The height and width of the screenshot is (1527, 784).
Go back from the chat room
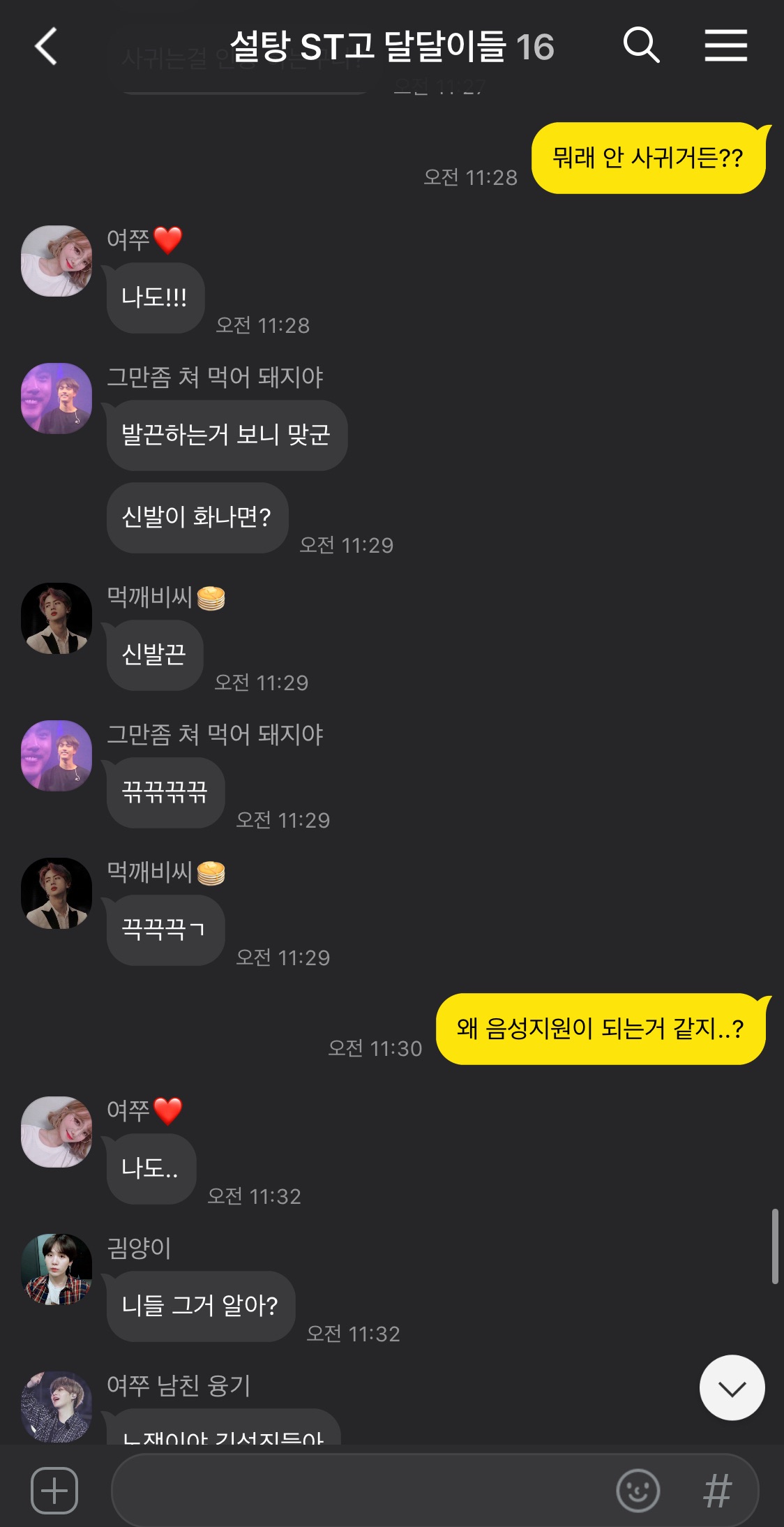click(46, 47)
